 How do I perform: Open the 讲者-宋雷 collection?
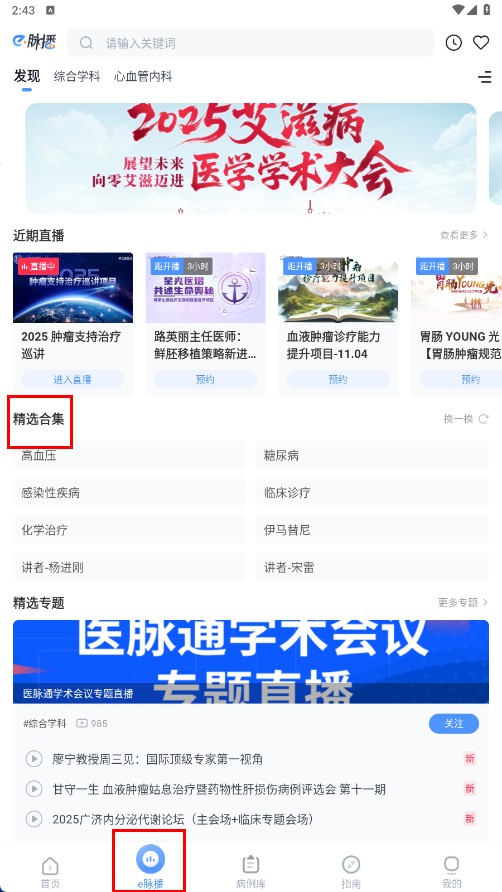coord(372,567)
